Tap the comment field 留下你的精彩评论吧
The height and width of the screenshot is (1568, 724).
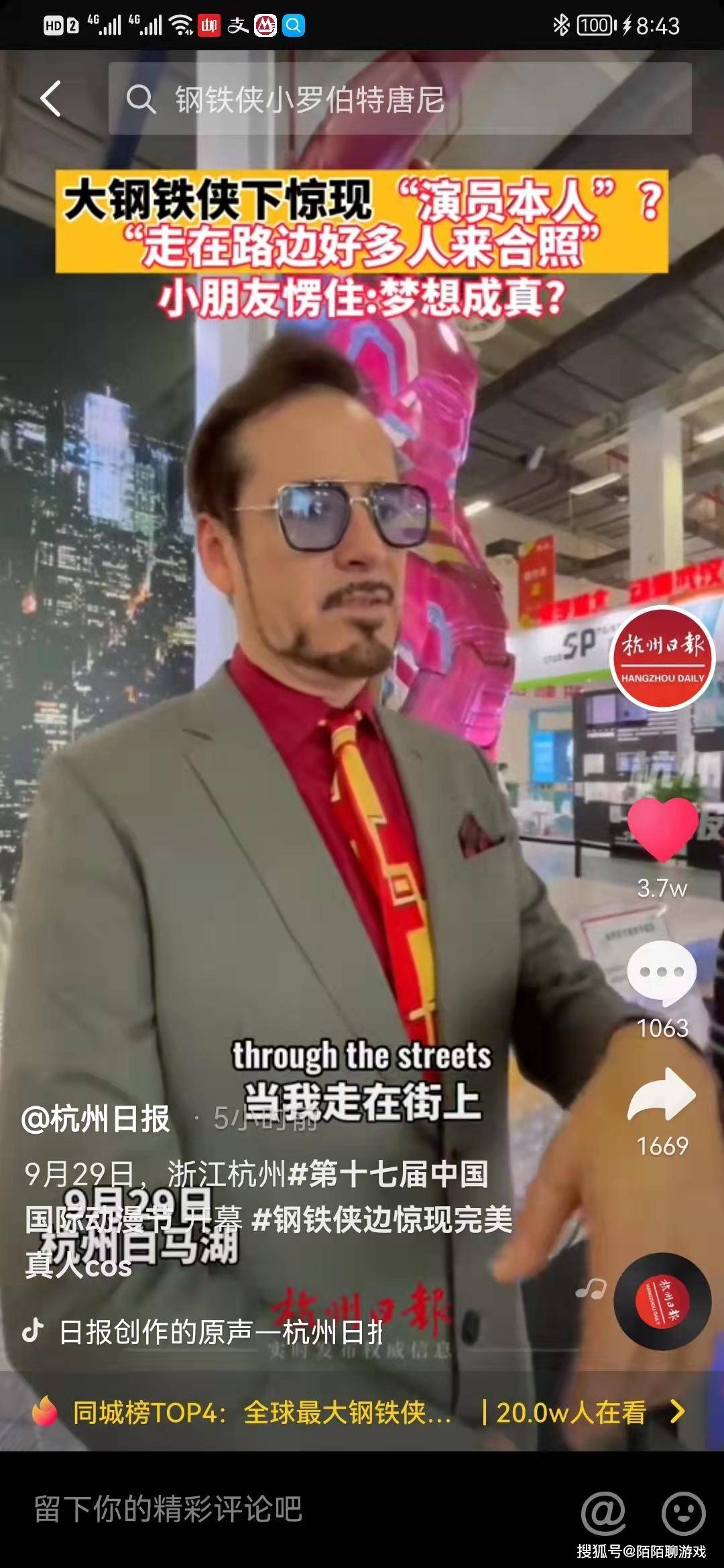(168, 1509)
